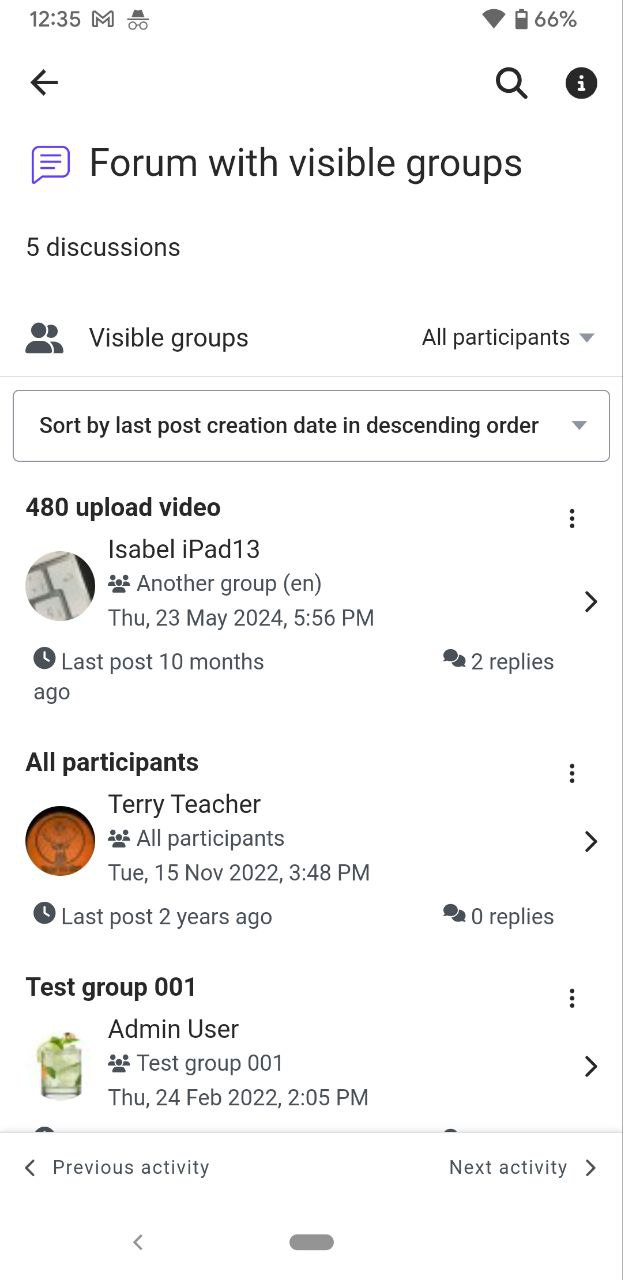Open the sort order dropdown

311,426
